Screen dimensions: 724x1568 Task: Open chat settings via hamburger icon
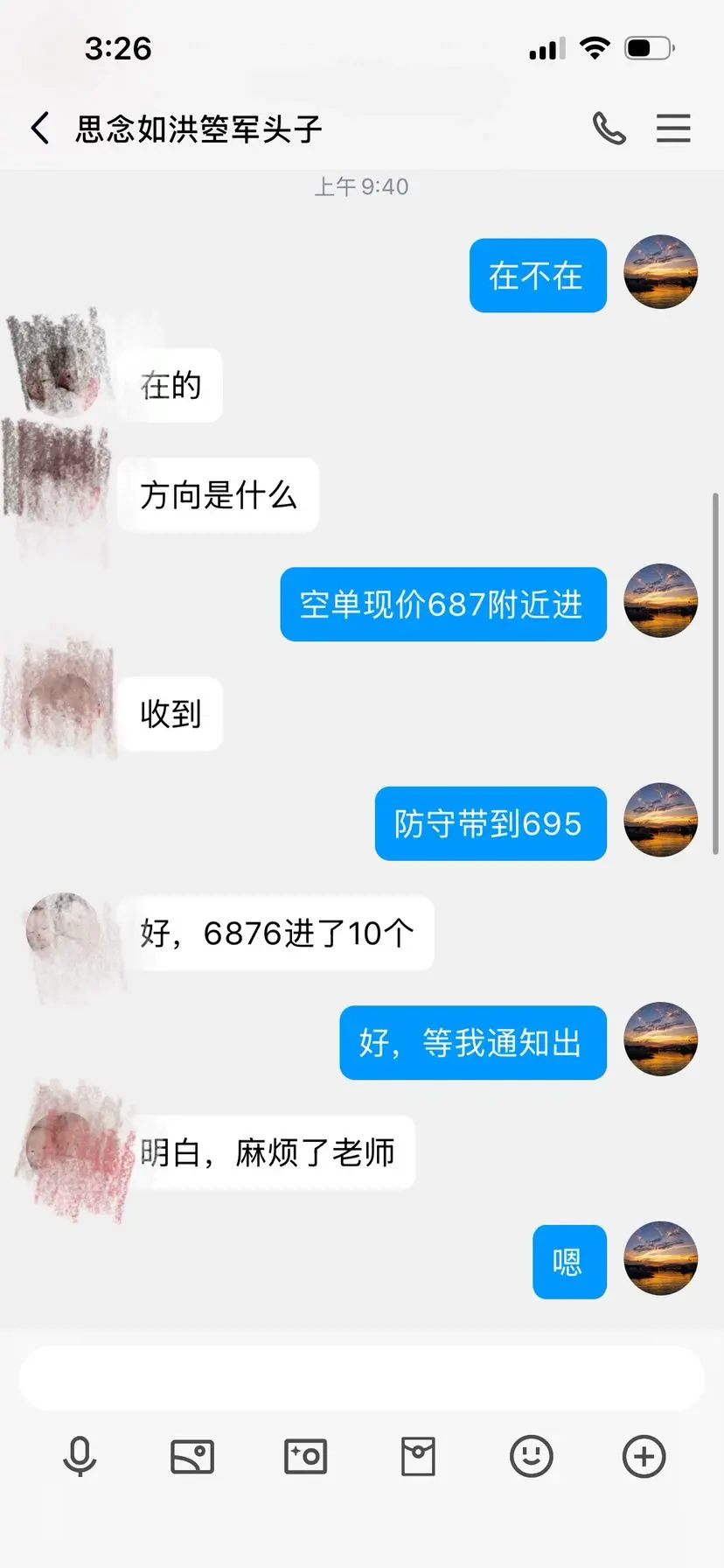click(673, 128)
